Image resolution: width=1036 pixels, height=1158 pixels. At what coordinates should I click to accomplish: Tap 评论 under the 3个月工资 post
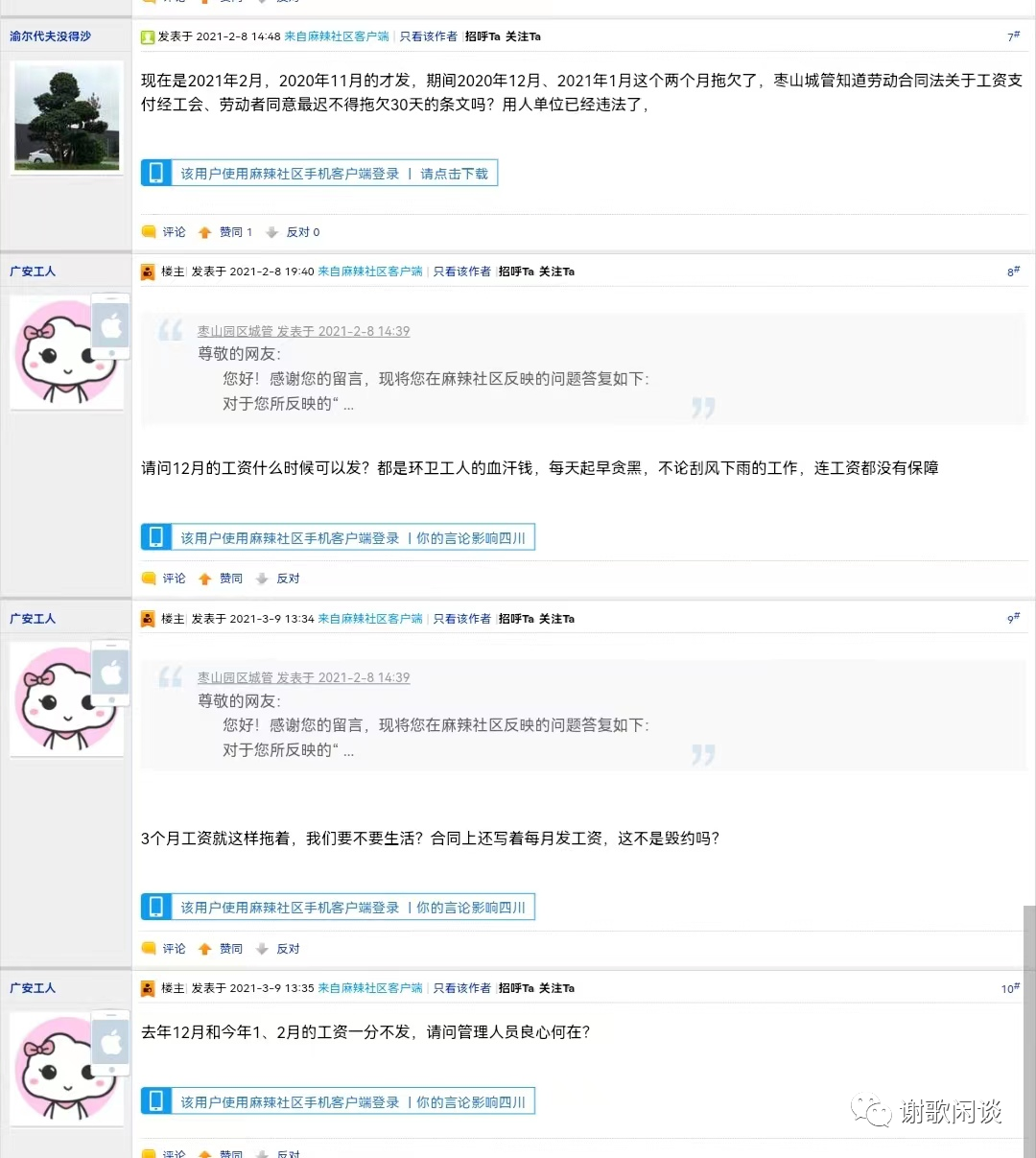(164, 949)
